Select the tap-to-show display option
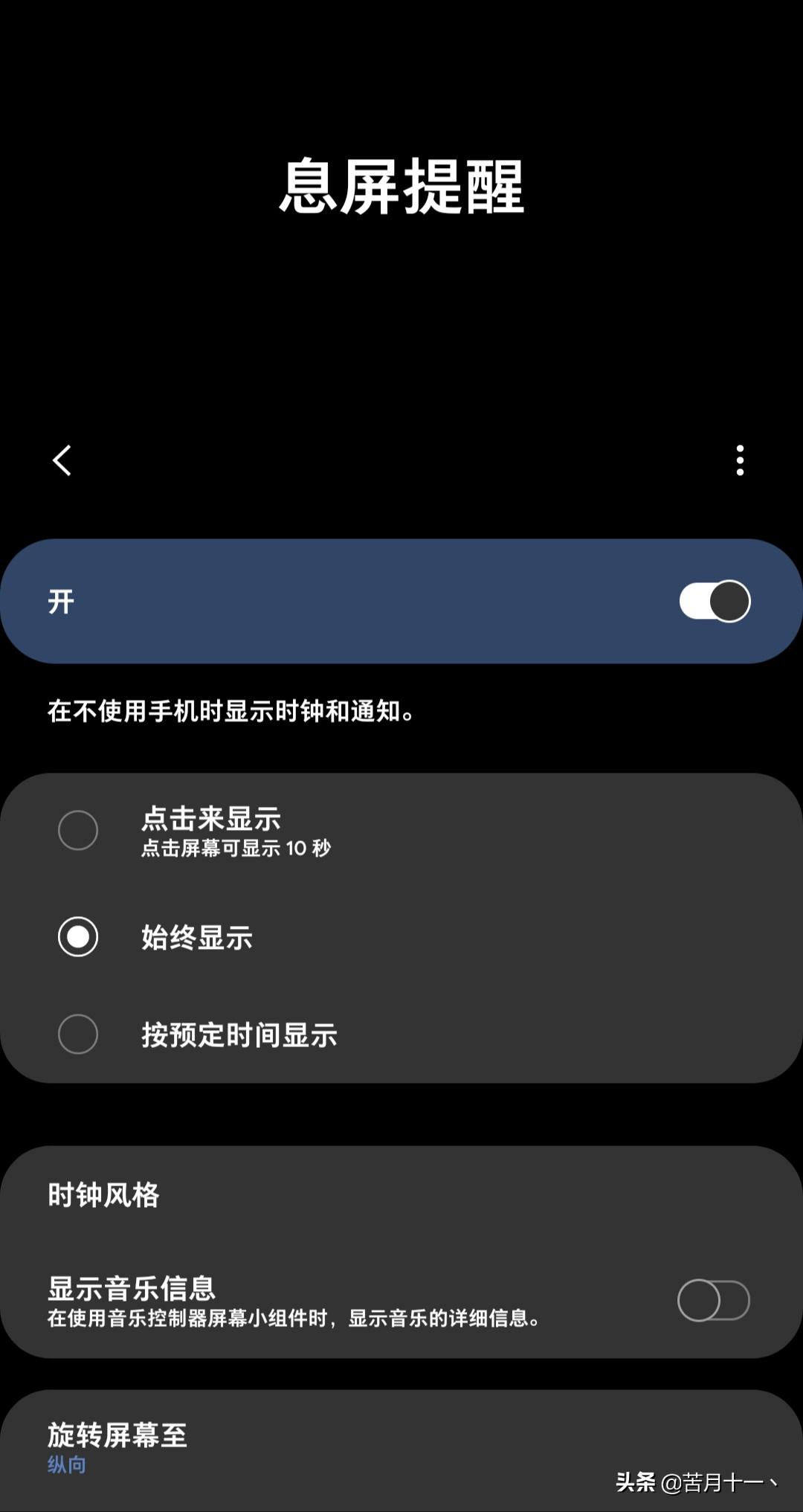803x1512 pixels. (79, 829)
